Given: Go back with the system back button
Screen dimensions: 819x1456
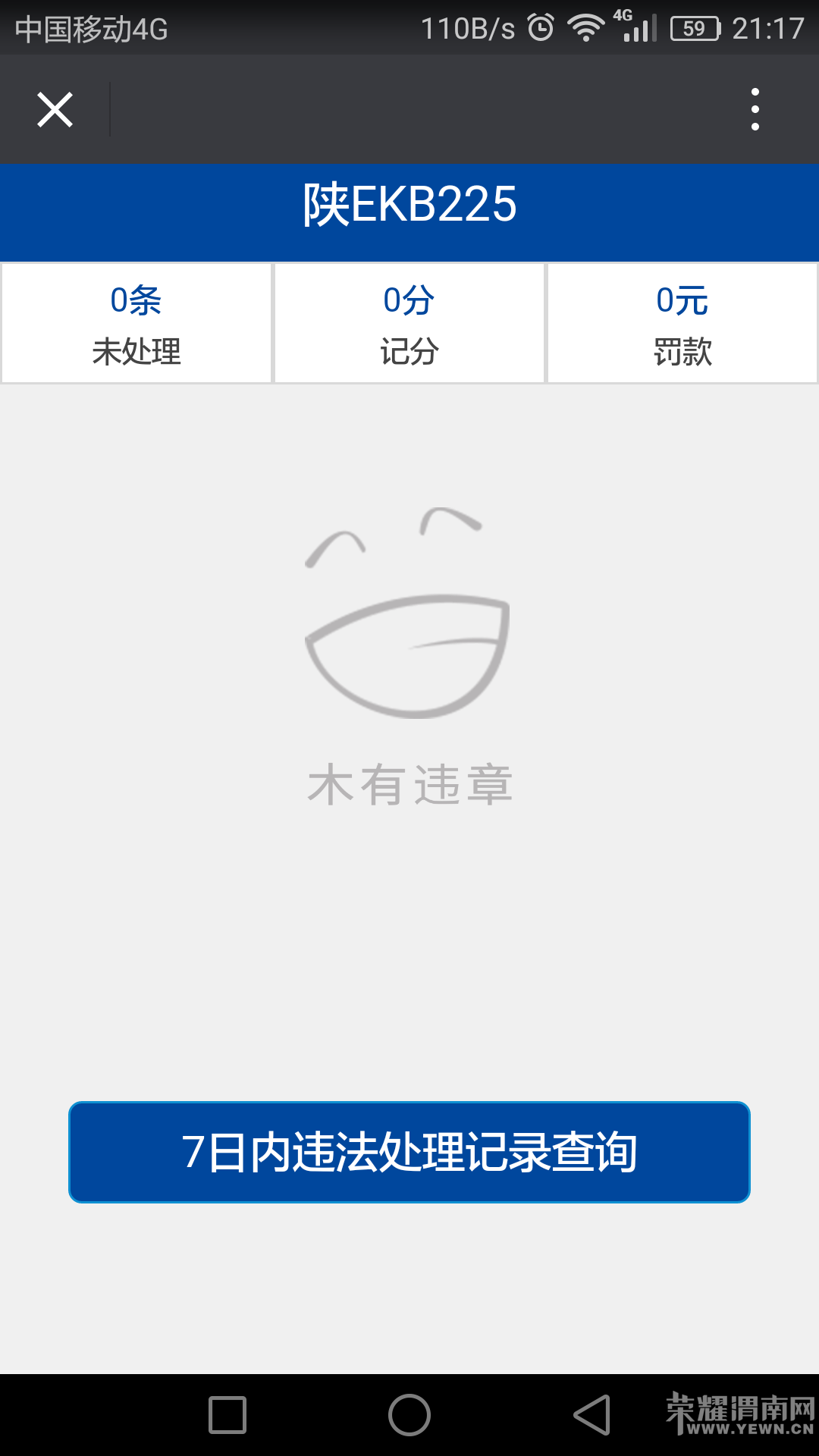Looking at the screenshot, I should coord(592,1415).
